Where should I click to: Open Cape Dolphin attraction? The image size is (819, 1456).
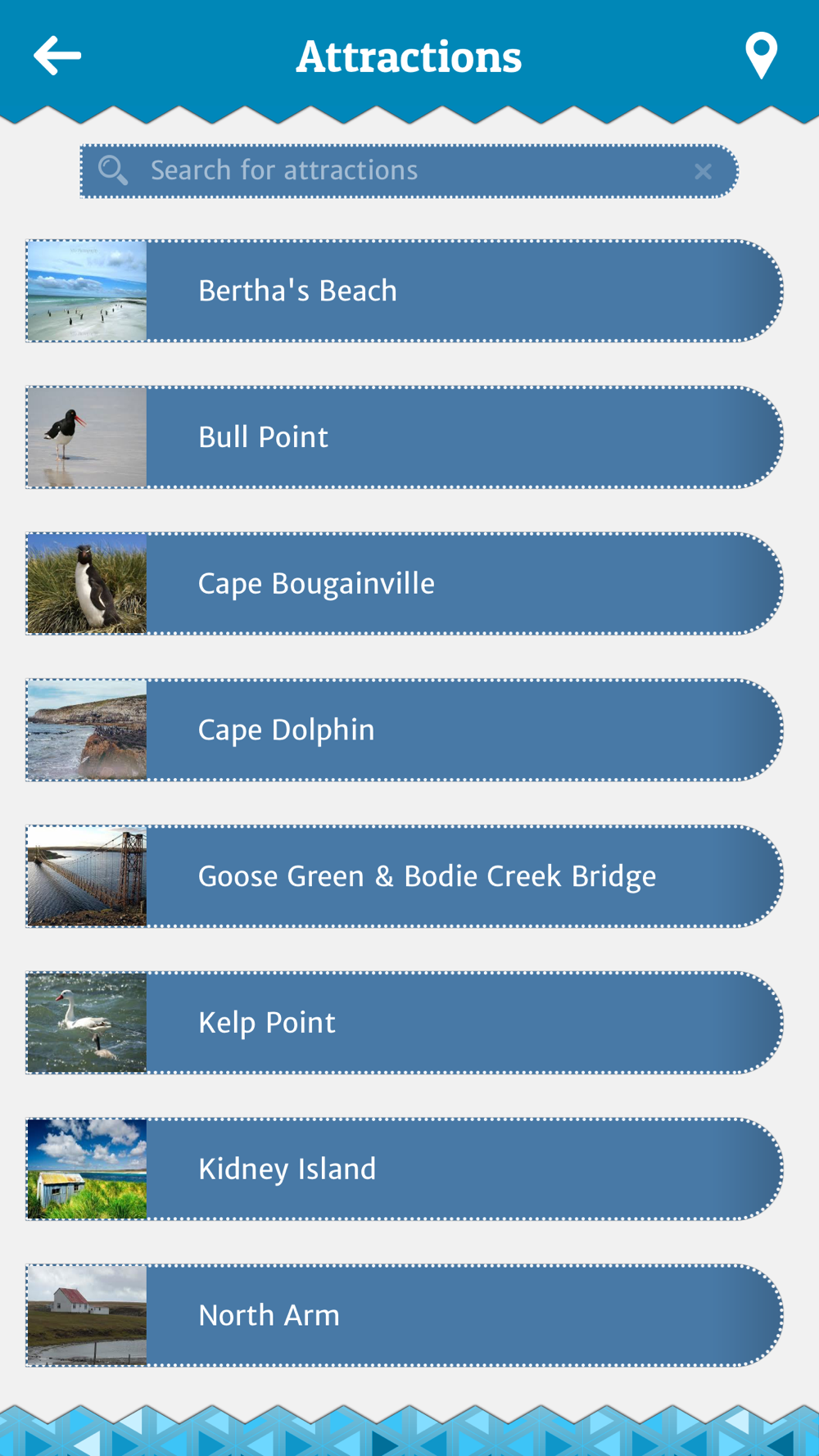404,730
